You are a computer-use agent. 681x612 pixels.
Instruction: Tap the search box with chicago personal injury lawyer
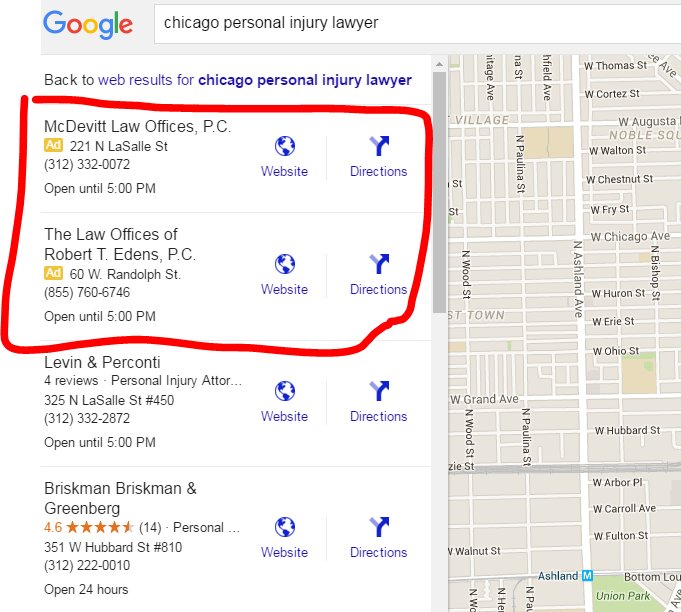pos(417,23)
